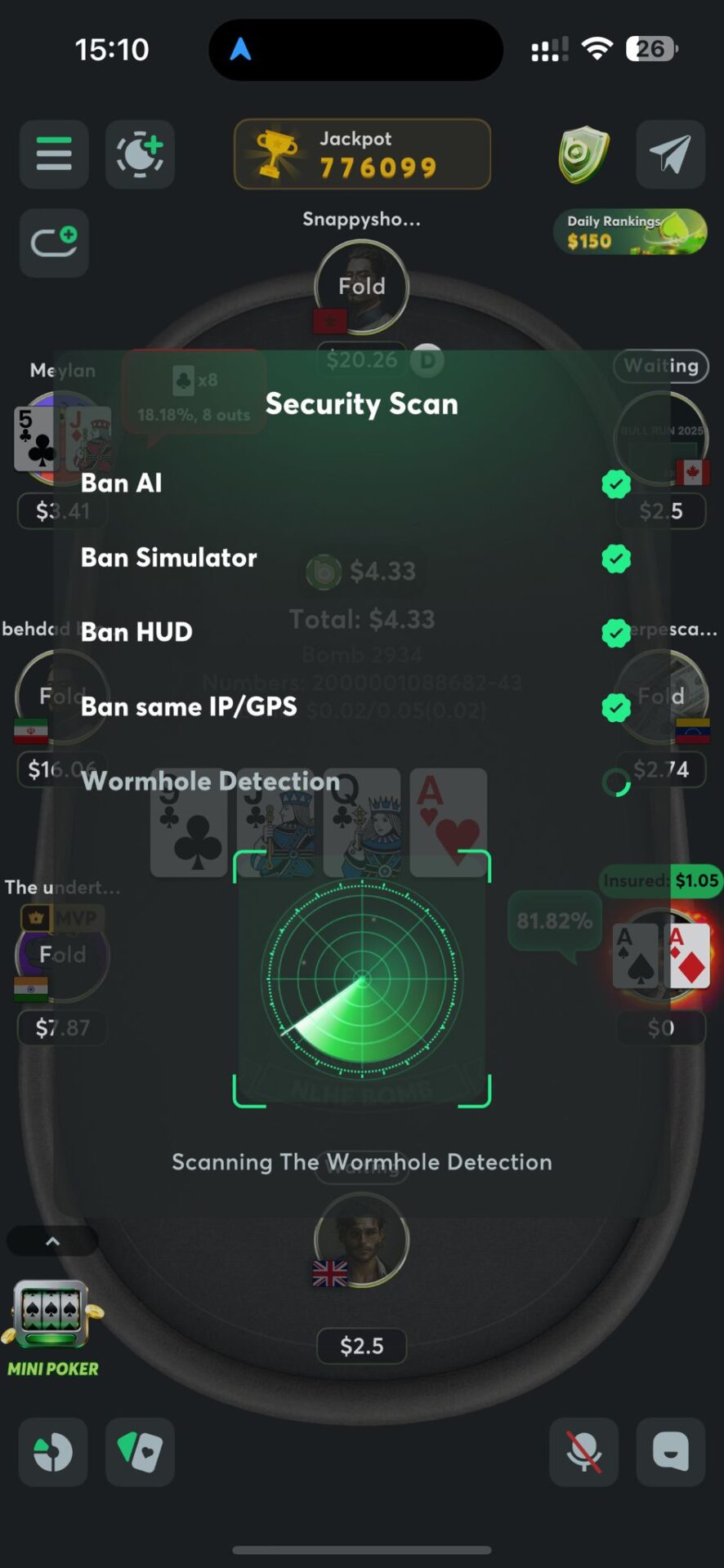Screen dimensions: 724x1568
Task: Open Daily Rankings $150 banner
Action: click(x=630, y=232)
